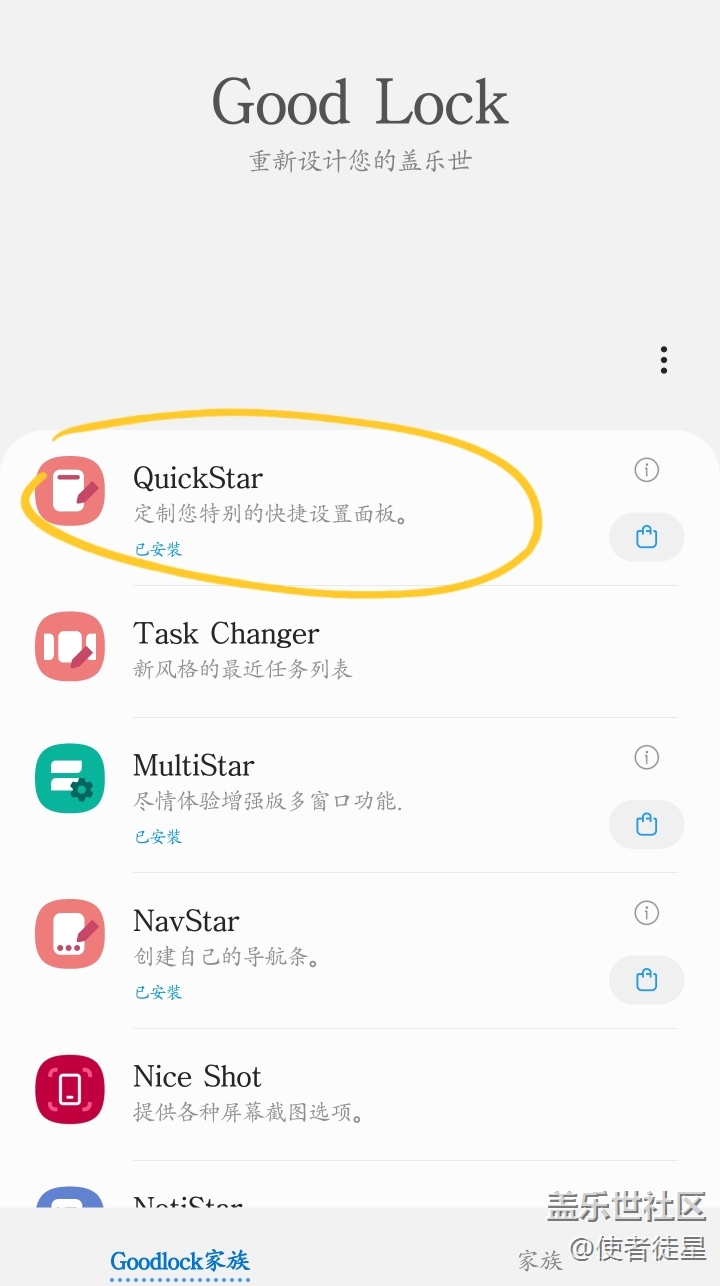Open MultiStar in the store
Screen dimensions: 720x1286
[x=647, y=825]
